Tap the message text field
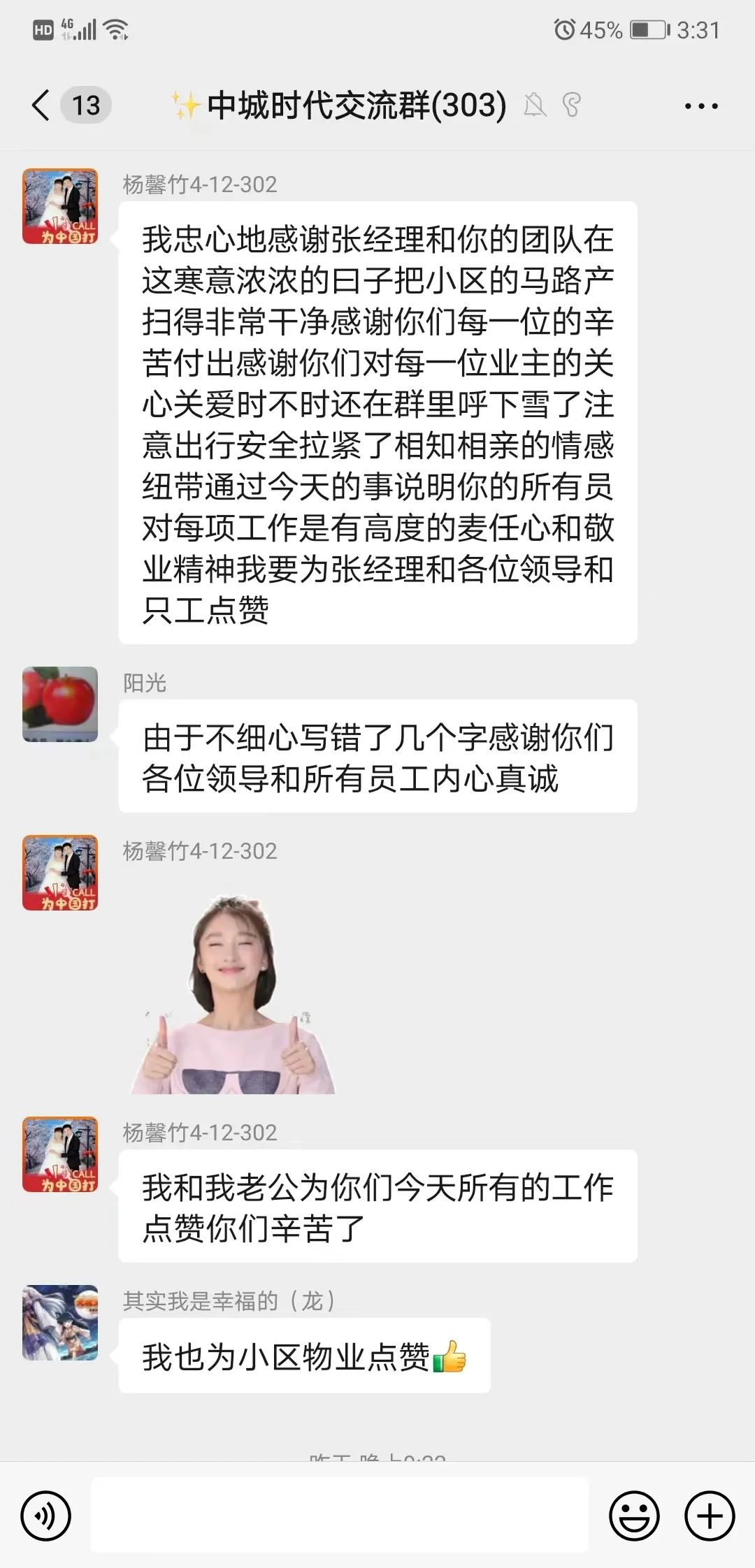The width and height of the screenshot is (755, 1568). (340, 1515)
